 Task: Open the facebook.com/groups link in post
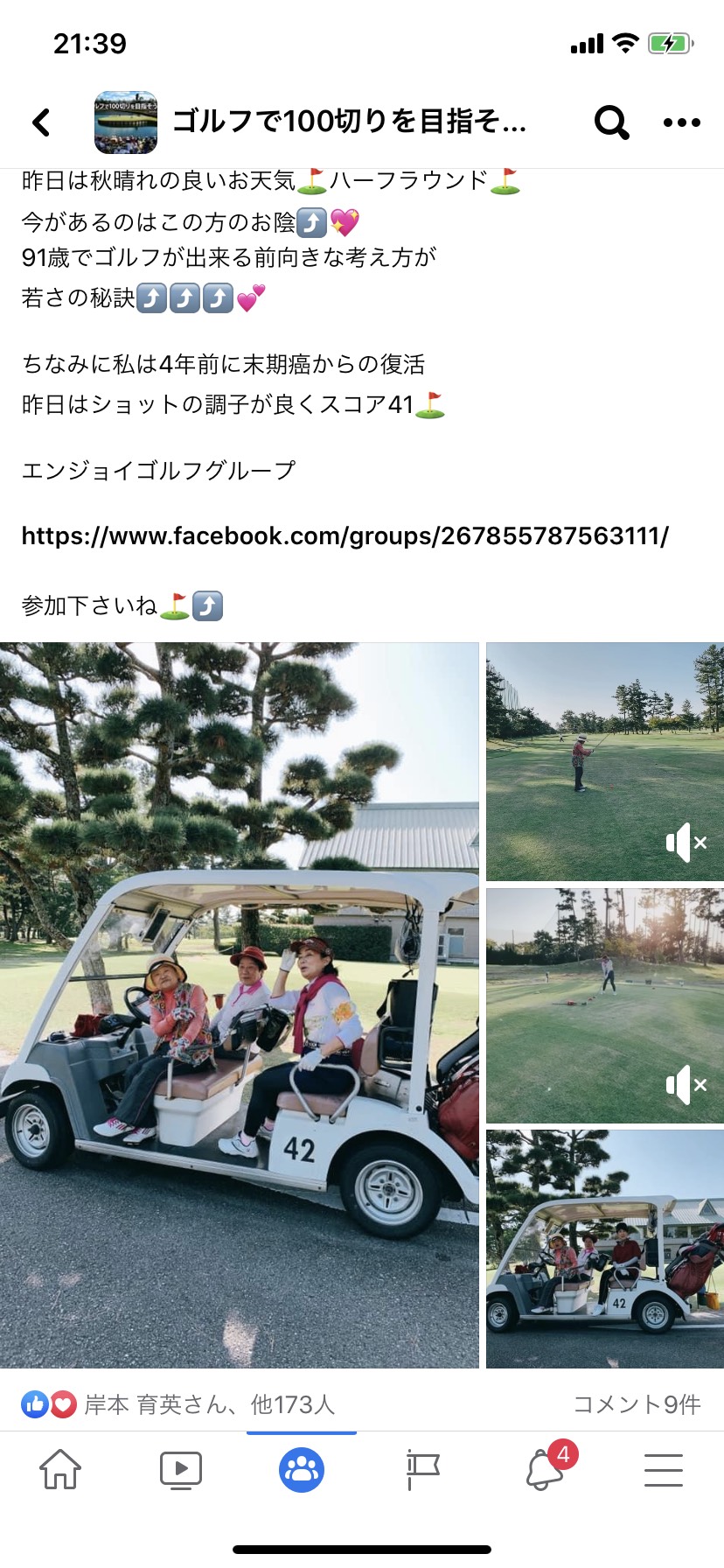(x=345, y=535)
